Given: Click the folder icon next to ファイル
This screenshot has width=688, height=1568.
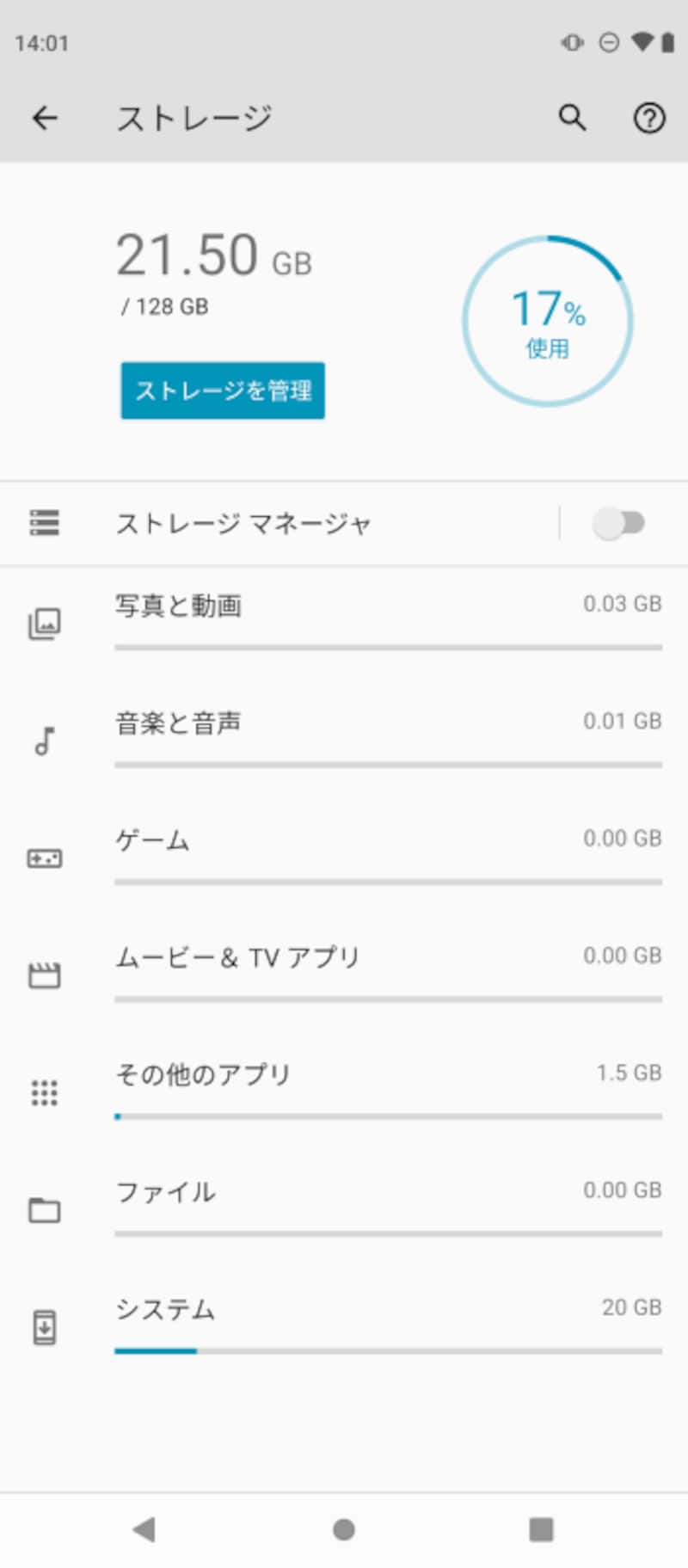Looking at the screenshot, I should point(45,1210).
